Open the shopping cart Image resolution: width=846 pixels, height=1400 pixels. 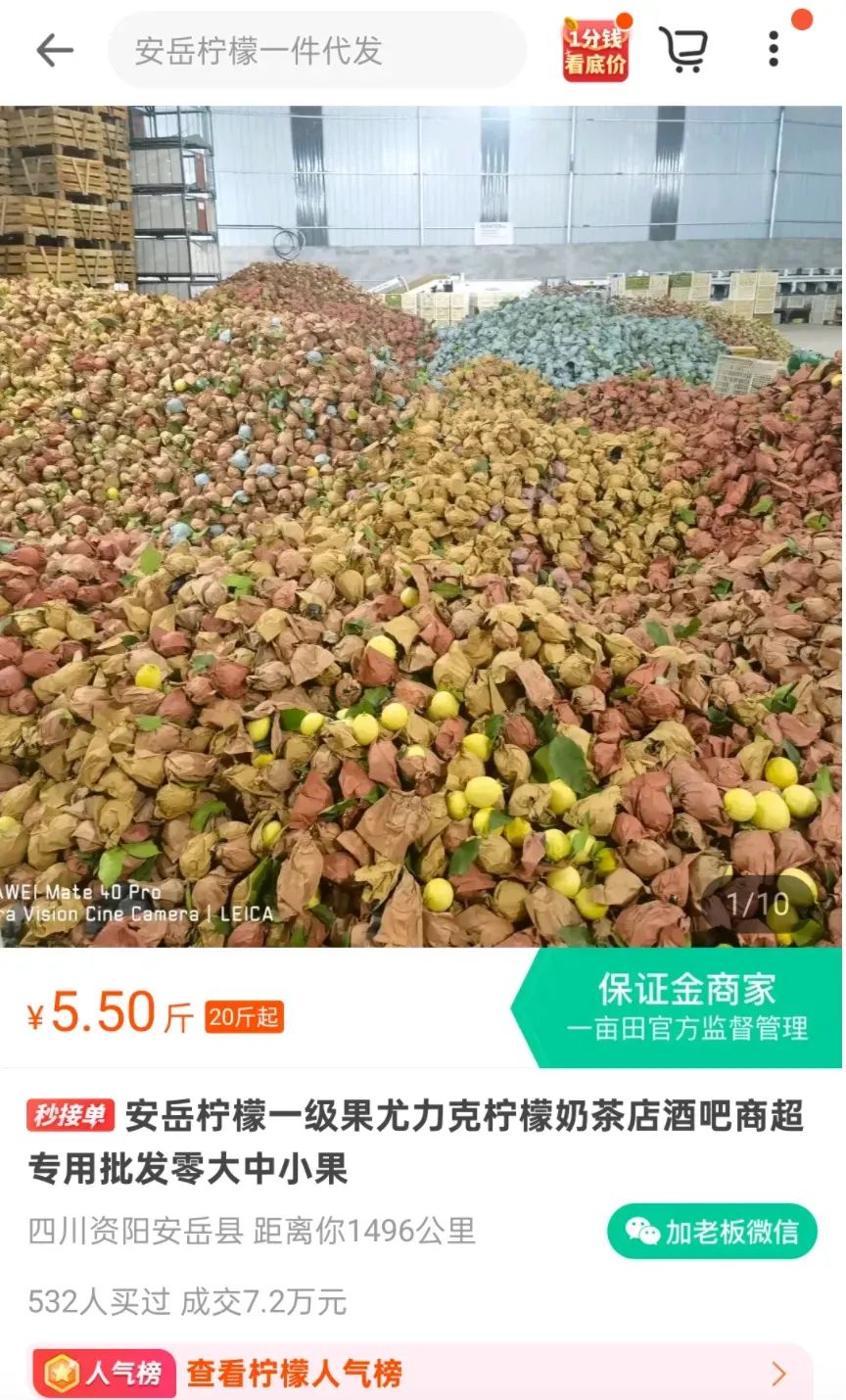point(683,49)
